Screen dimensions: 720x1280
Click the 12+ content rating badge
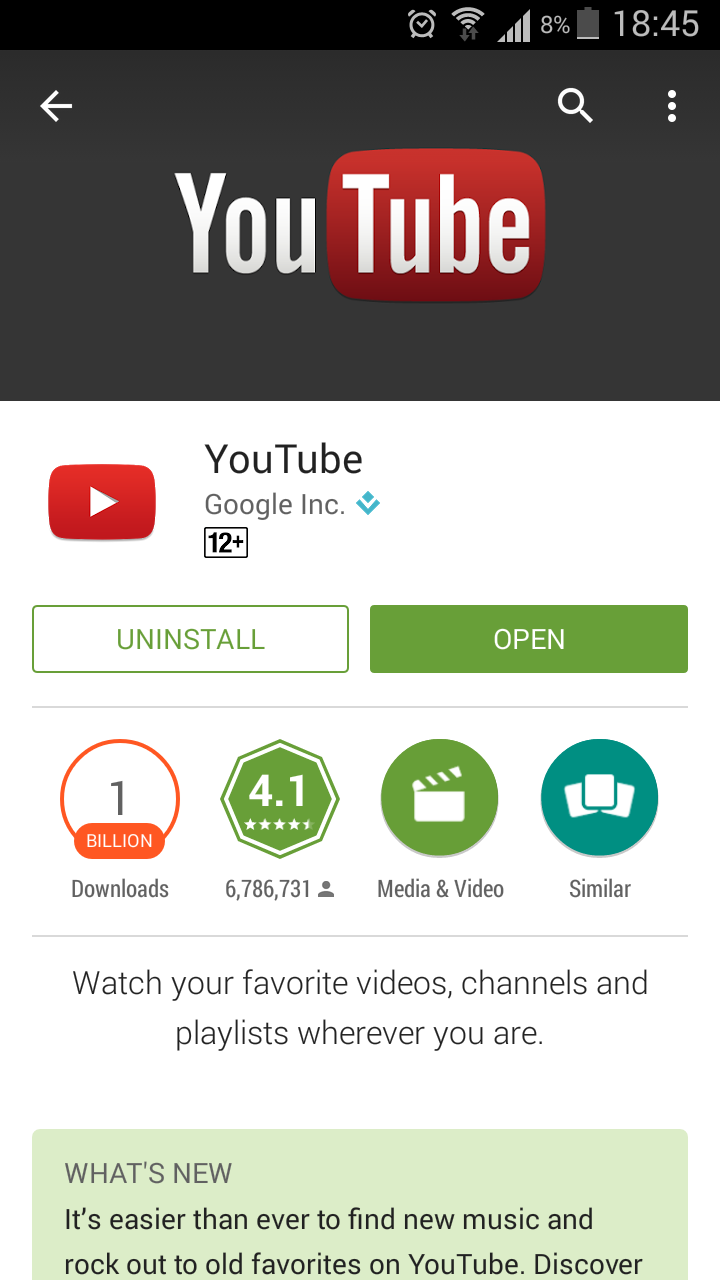[x=225, y=542]
